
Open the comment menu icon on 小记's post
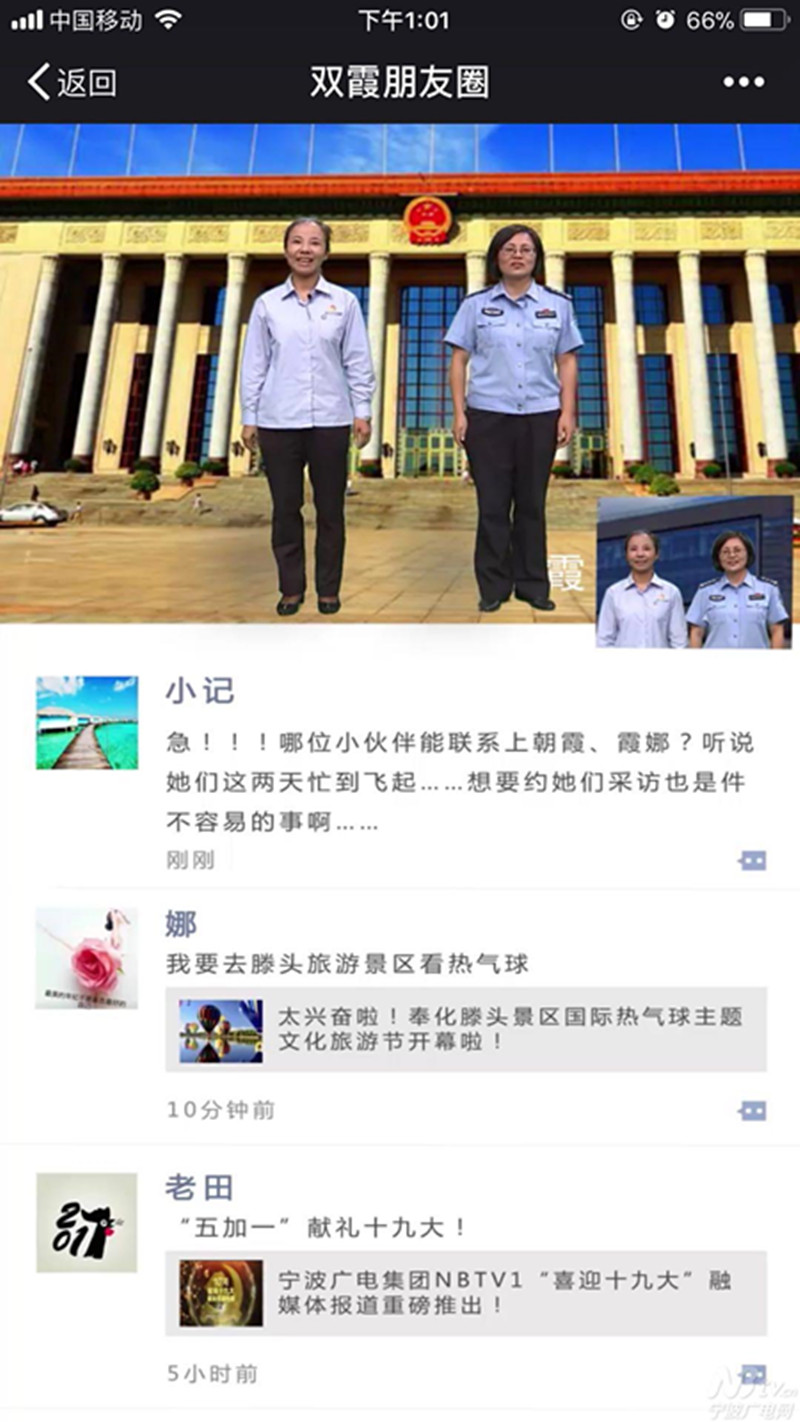click(755, 858)
